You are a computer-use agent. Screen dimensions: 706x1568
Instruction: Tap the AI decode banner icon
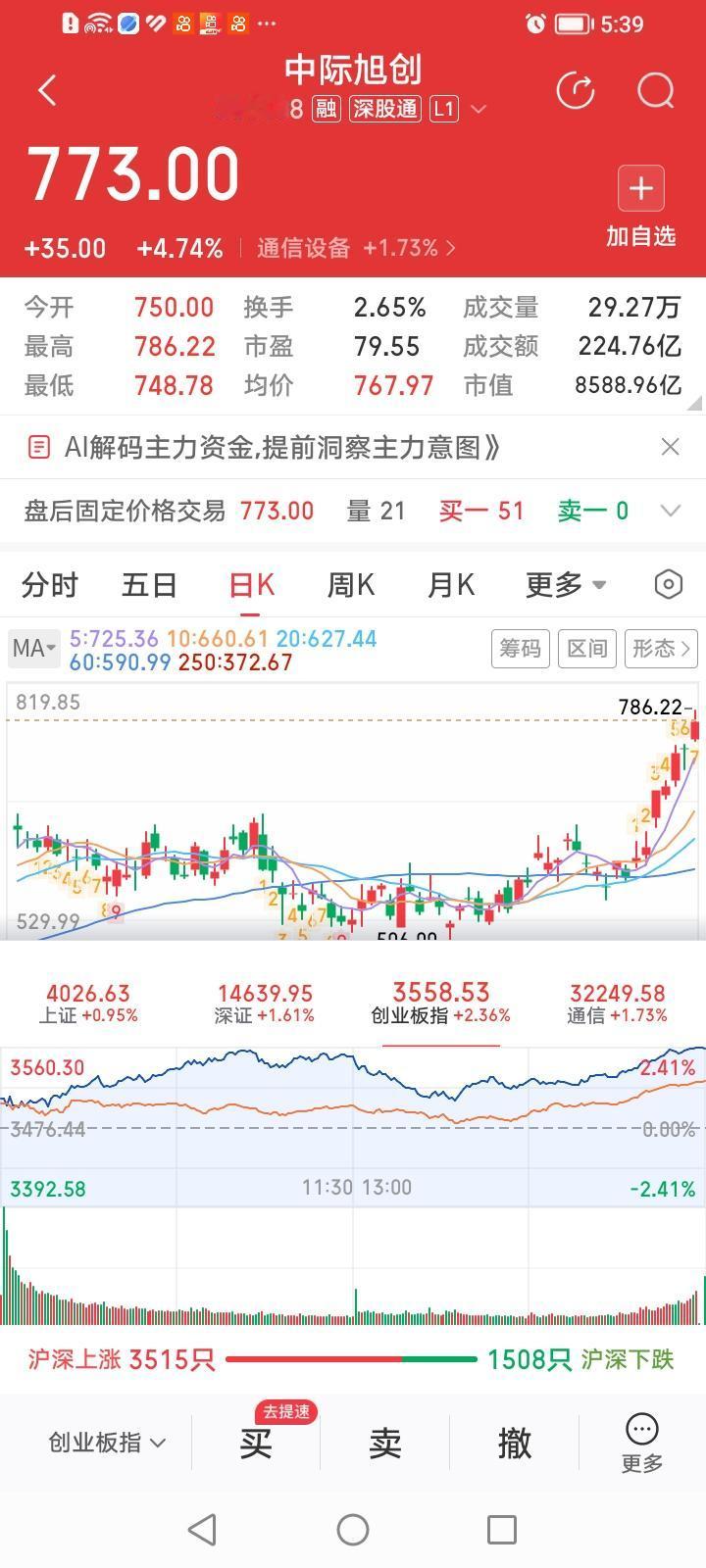pos(39,447)
